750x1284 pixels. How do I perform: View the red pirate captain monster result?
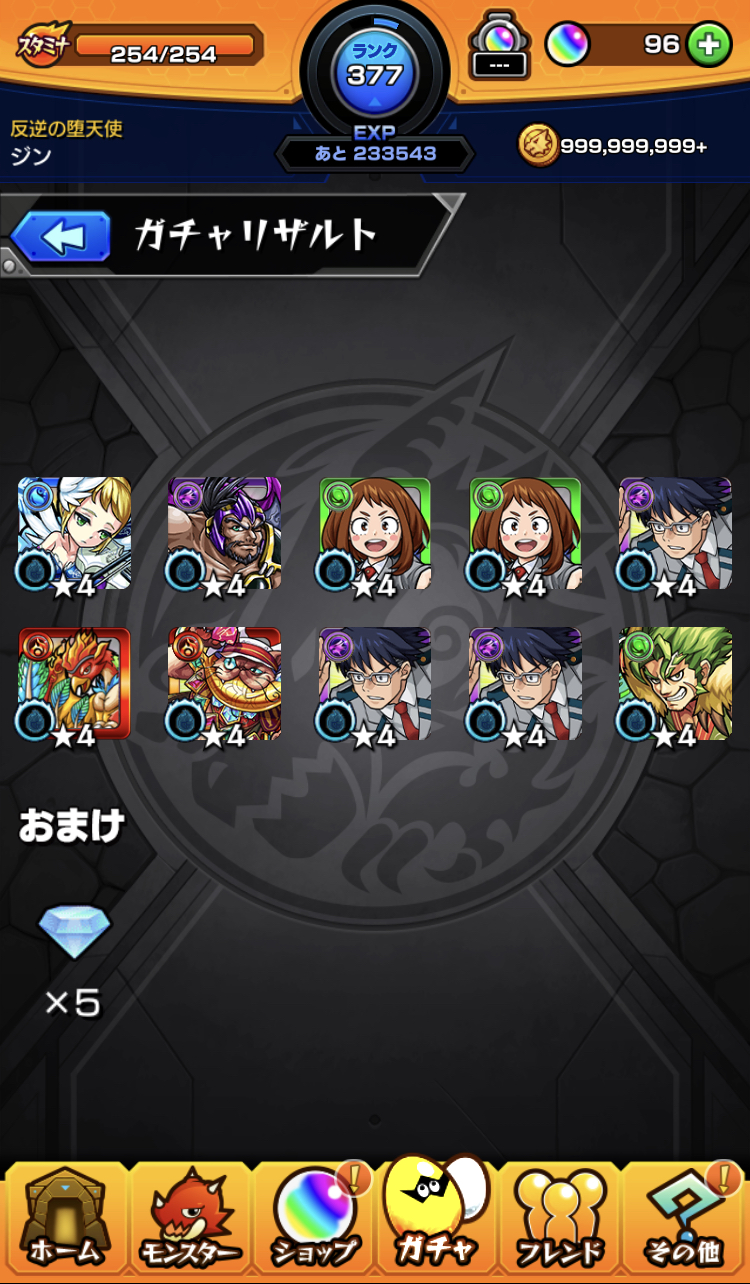coord(224,684)
